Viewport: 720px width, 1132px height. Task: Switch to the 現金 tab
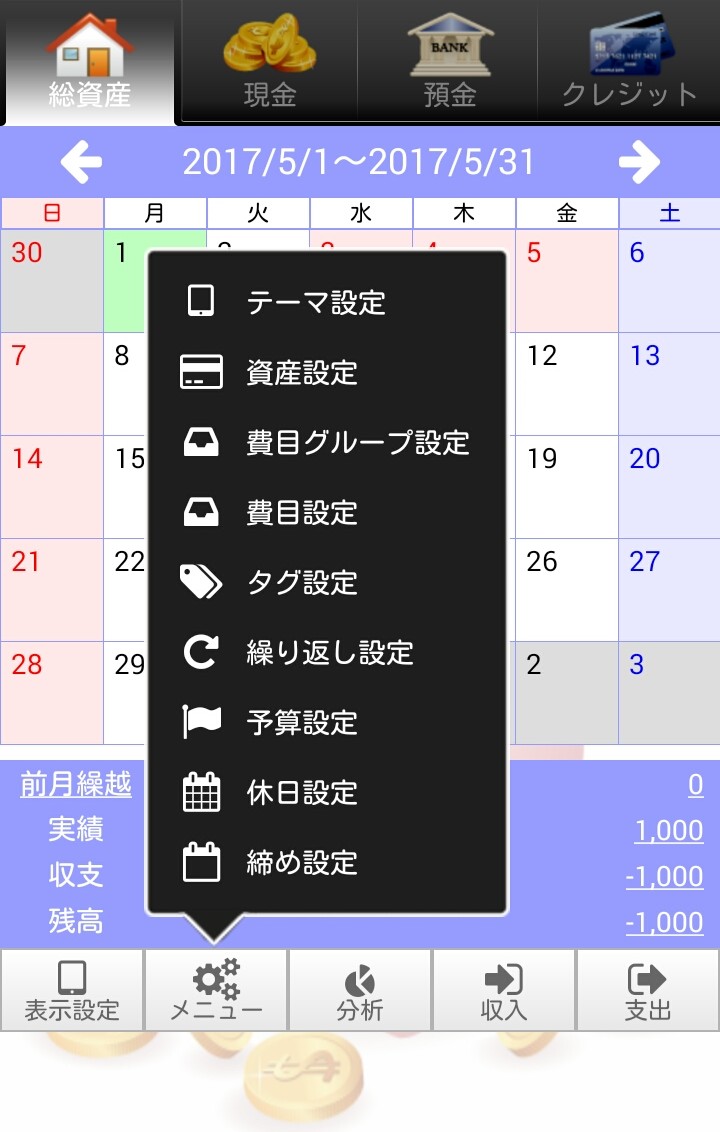[269, 62]
